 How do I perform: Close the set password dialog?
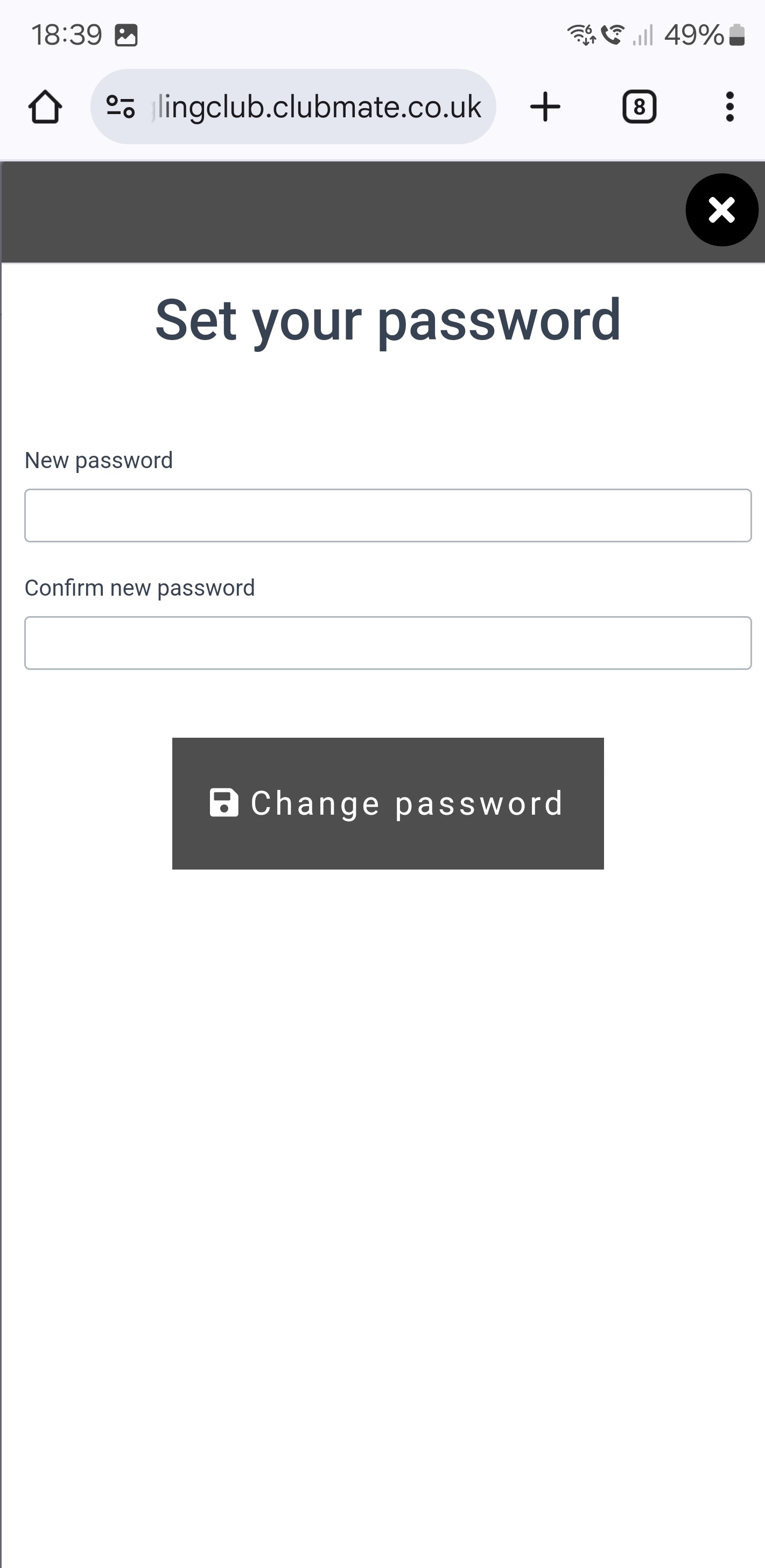[x=722, y=210]
